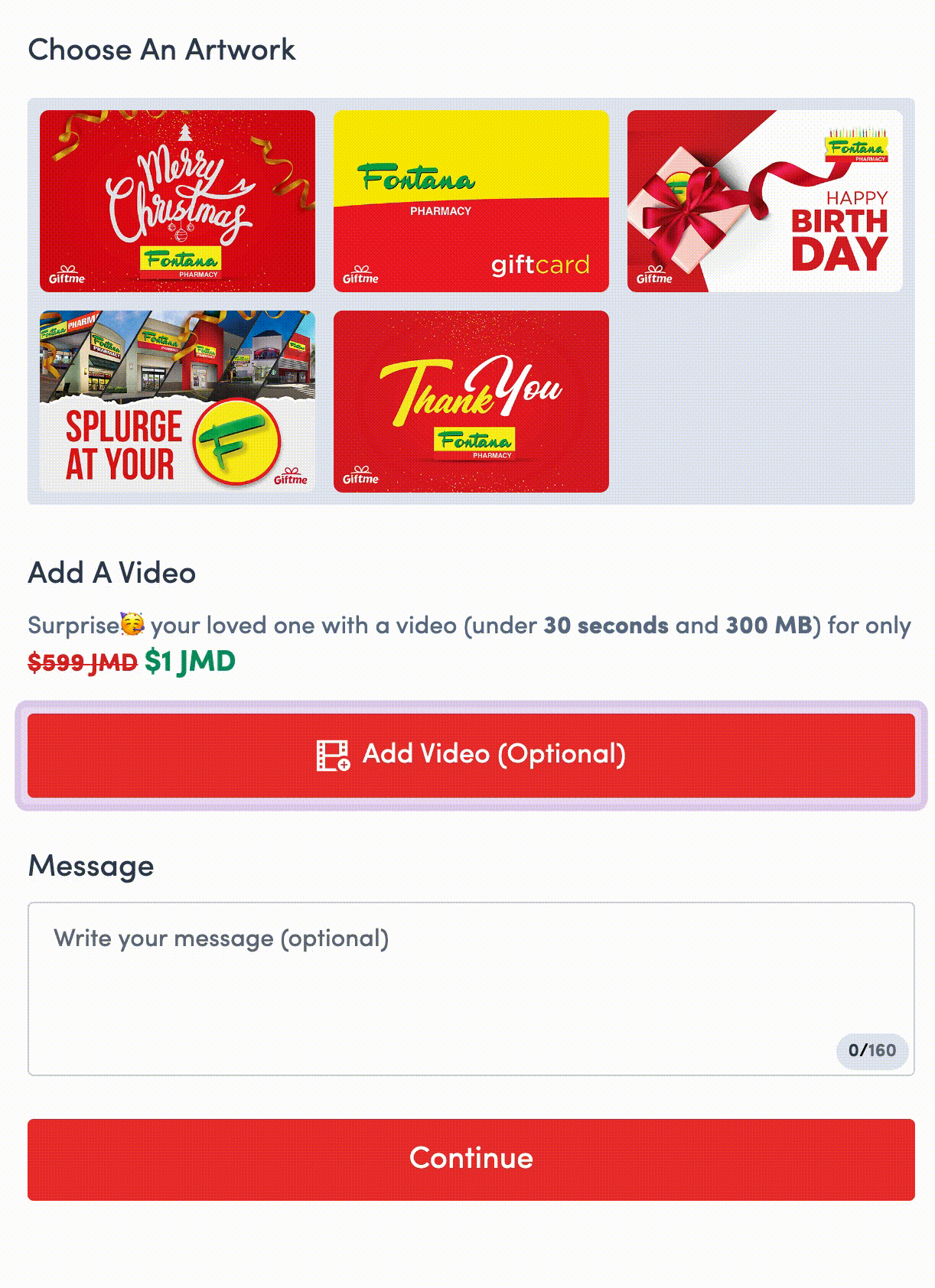
Task: Focus the Write your message field
Action: click(471, 988)
